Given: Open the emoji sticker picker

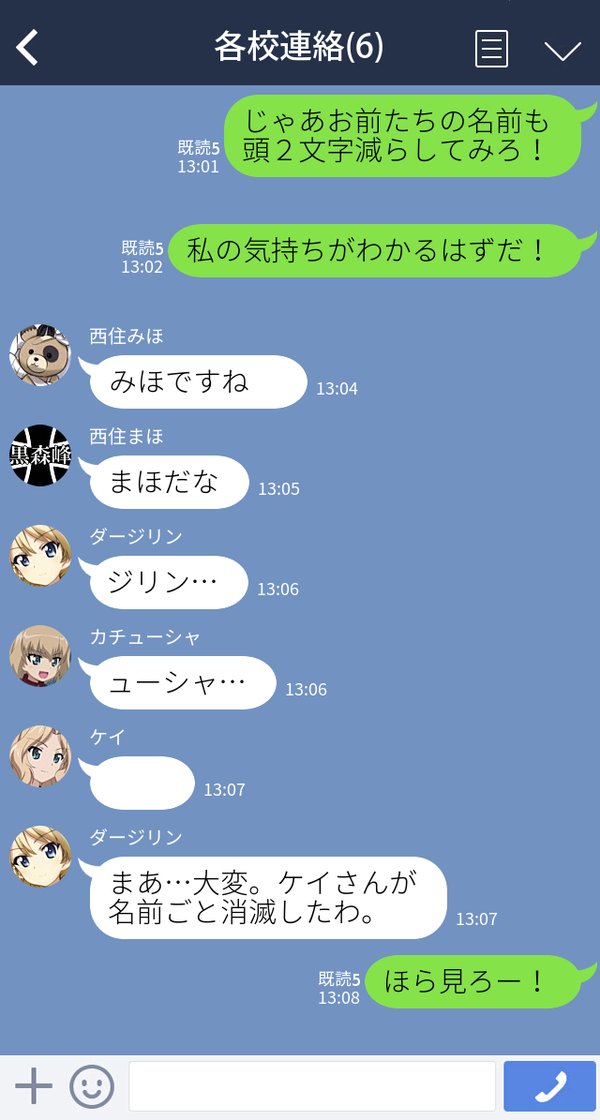Looking at the screenshot, I should (x=91, y=1086).
